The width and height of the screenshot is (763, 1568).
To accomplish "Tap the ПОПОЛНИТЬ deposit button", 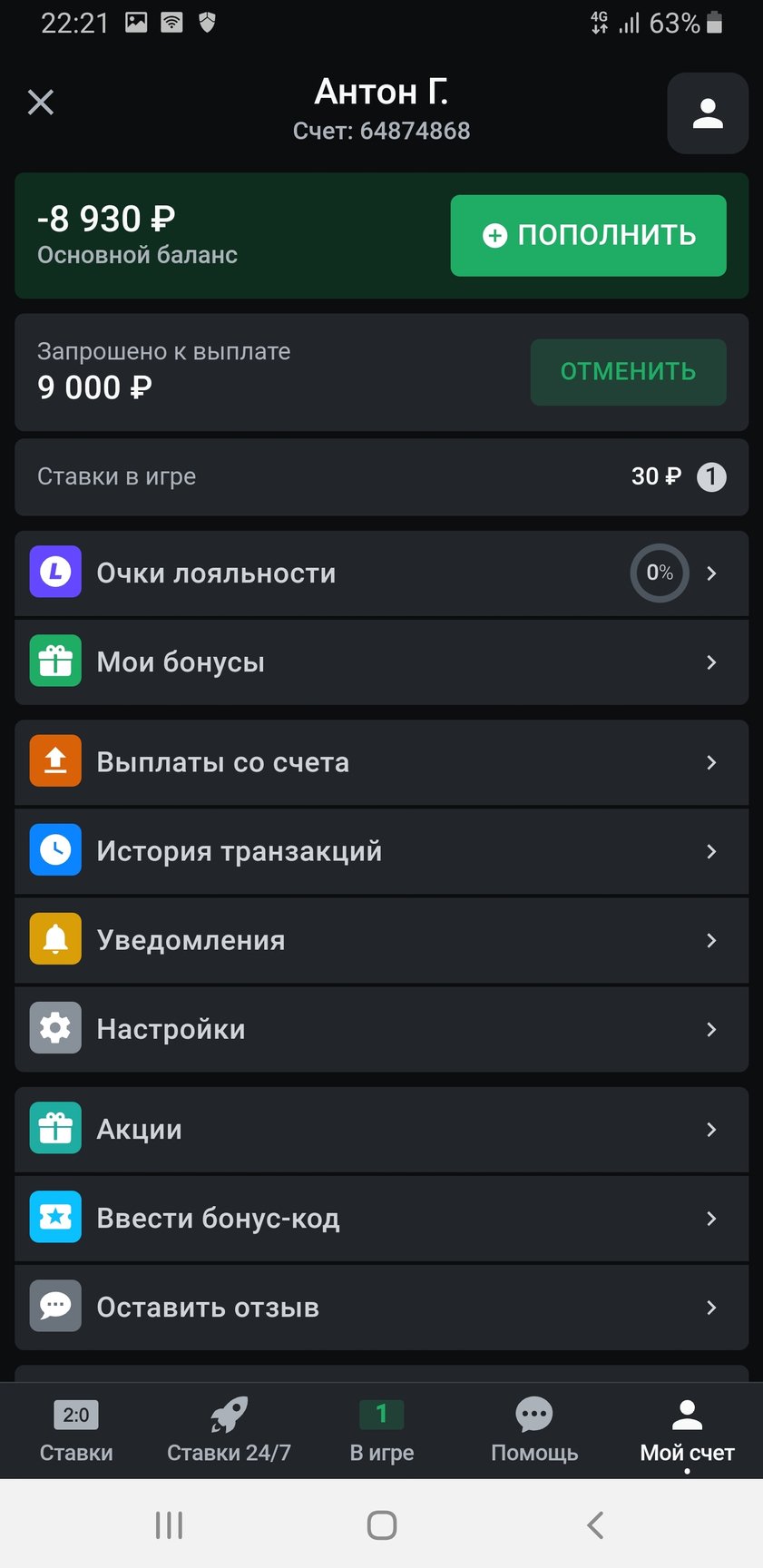I will point(588,236).
